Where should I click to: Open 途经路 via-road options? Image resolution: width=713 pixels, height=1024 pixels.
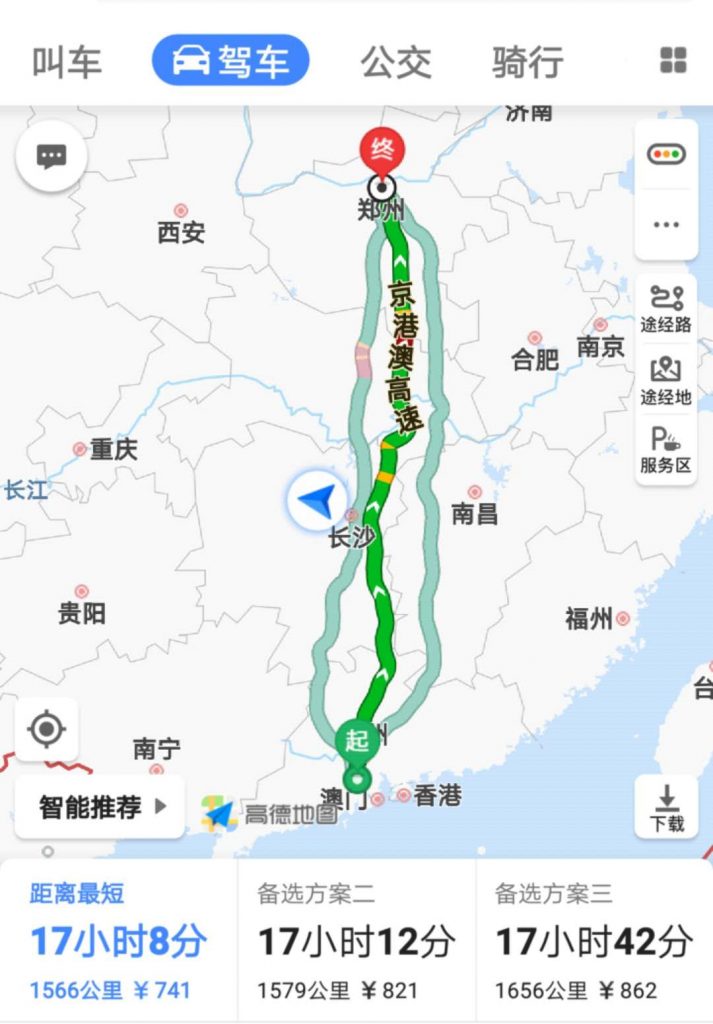point(666,309)
